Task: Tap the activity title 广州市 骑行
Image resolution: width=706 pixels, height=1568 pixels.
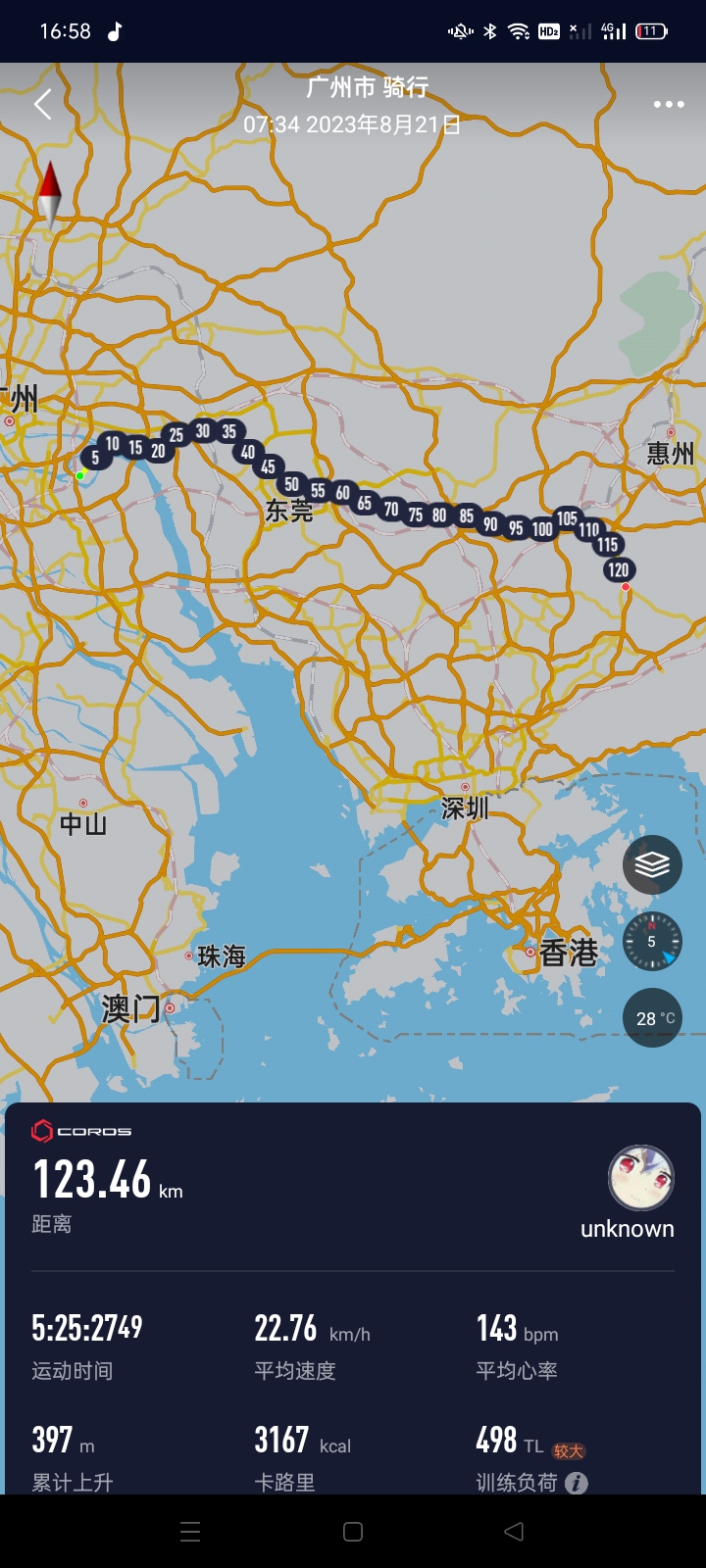Action: (353, 87)
